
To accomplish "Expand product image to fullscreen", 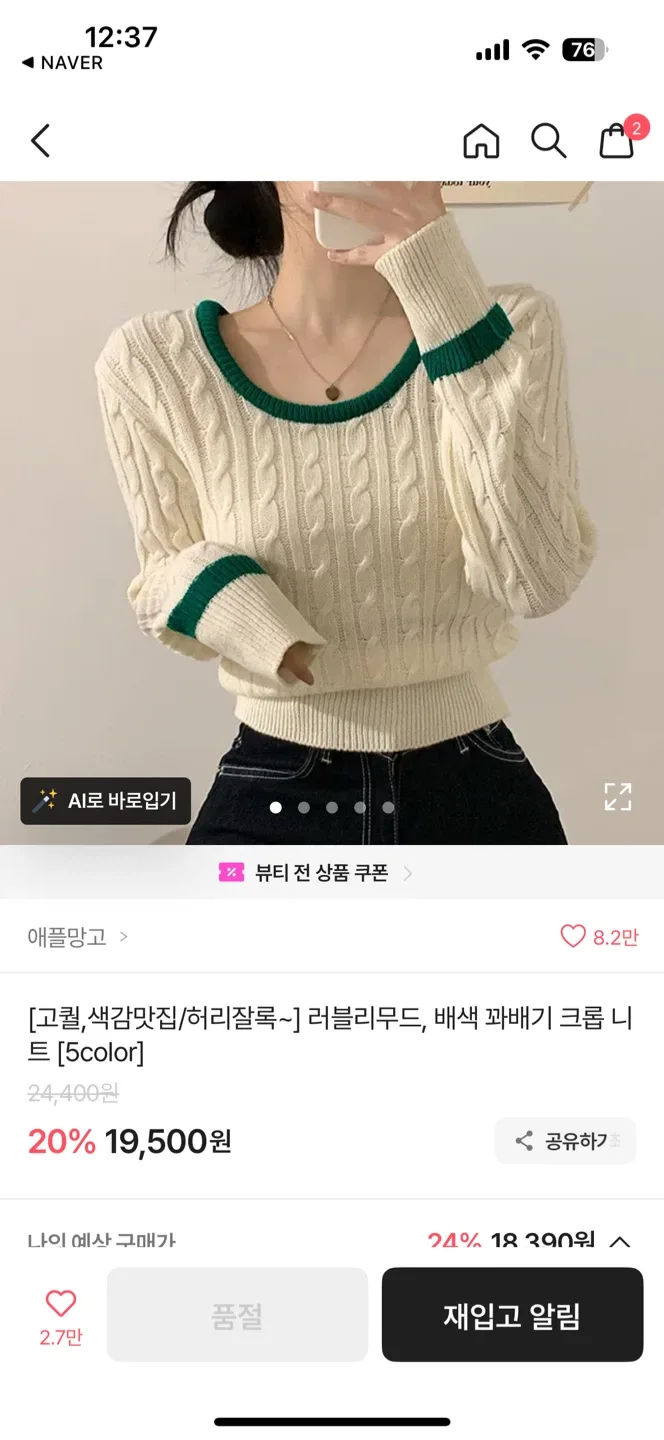I will click(x=618, y=797).
